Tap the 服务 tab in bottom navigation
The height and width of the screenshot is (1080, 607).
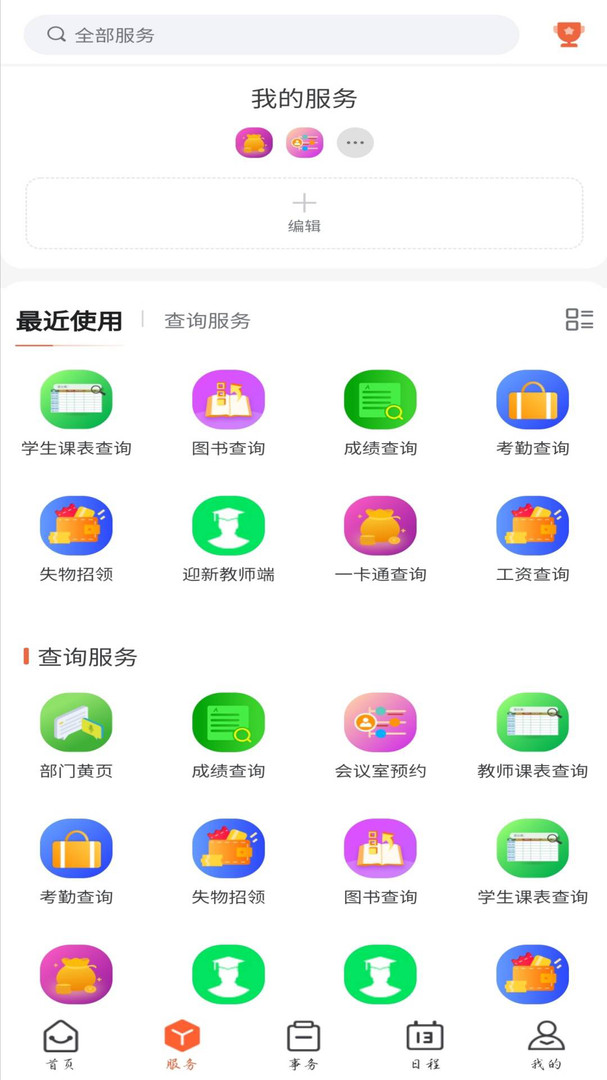click(x=182, y=1044)
